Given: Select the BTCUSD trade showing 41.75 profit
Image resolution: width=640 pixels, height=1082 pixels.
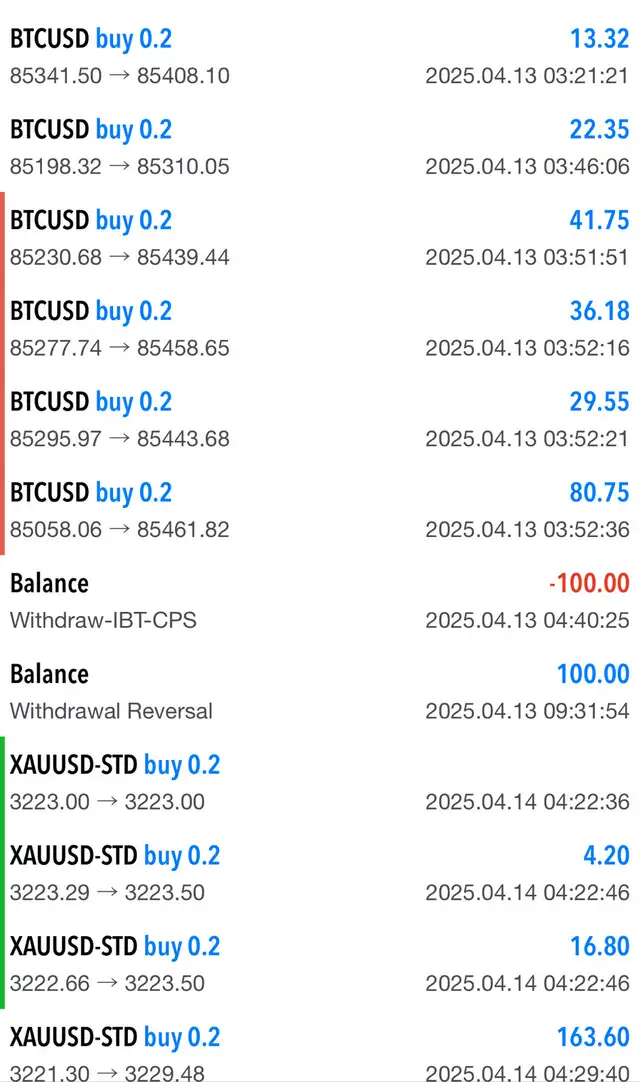Looking at the screenshot, I should (320, 238).
